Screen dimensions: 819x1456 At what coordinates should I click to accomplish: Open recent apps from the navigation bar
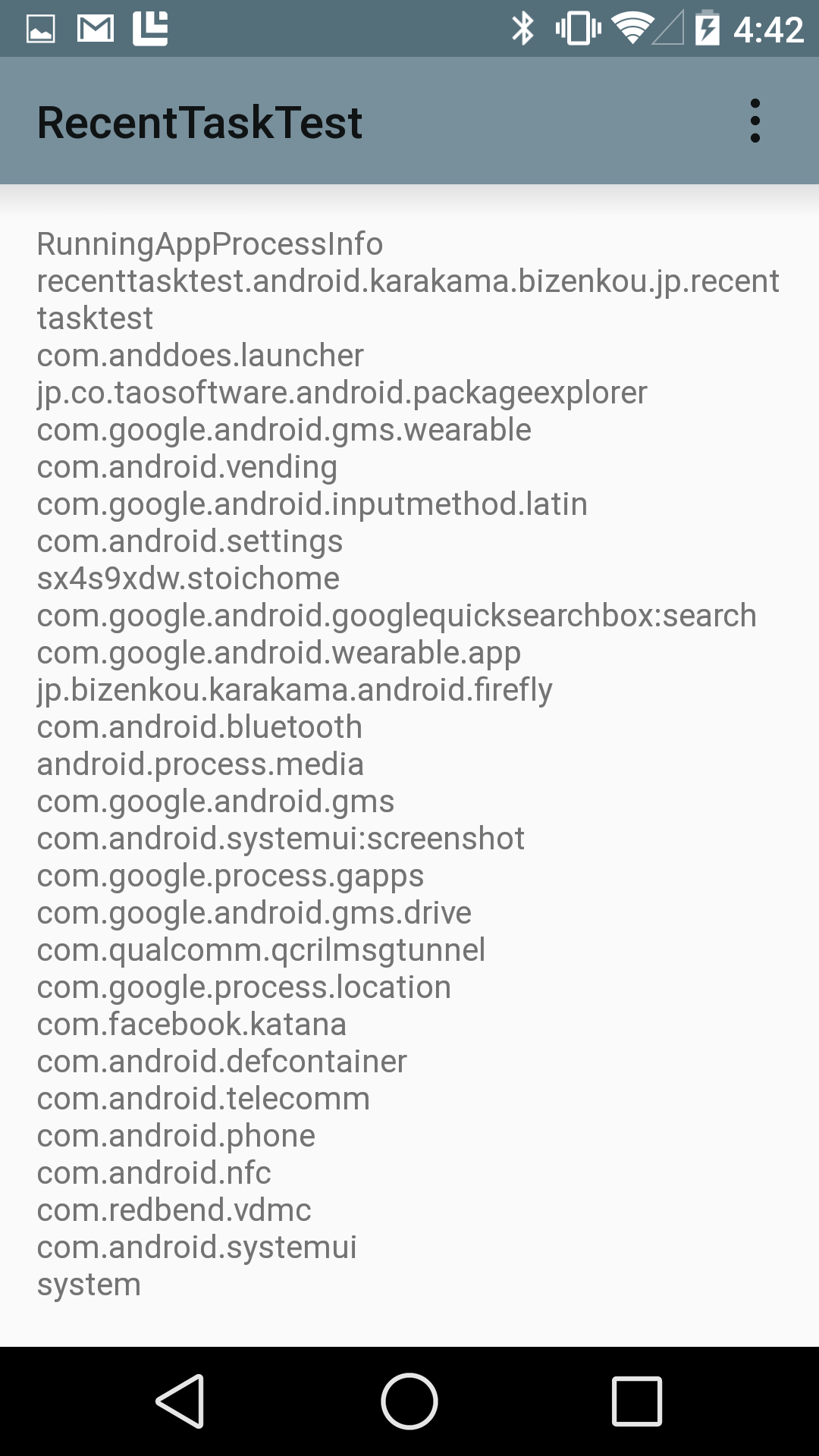click(637, 1401)
